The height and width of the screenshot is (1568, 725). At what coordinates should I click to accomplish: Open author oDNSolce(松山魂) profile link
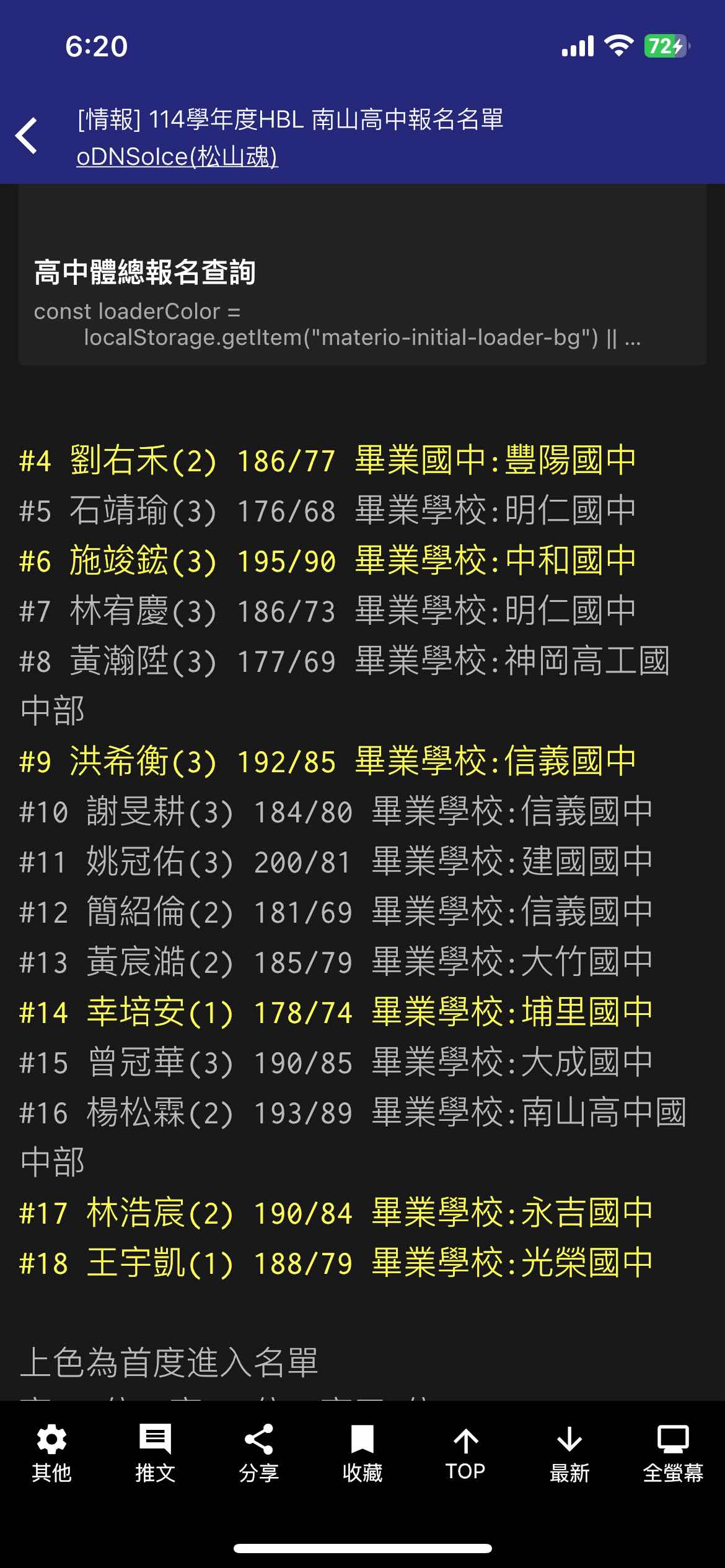177,156
